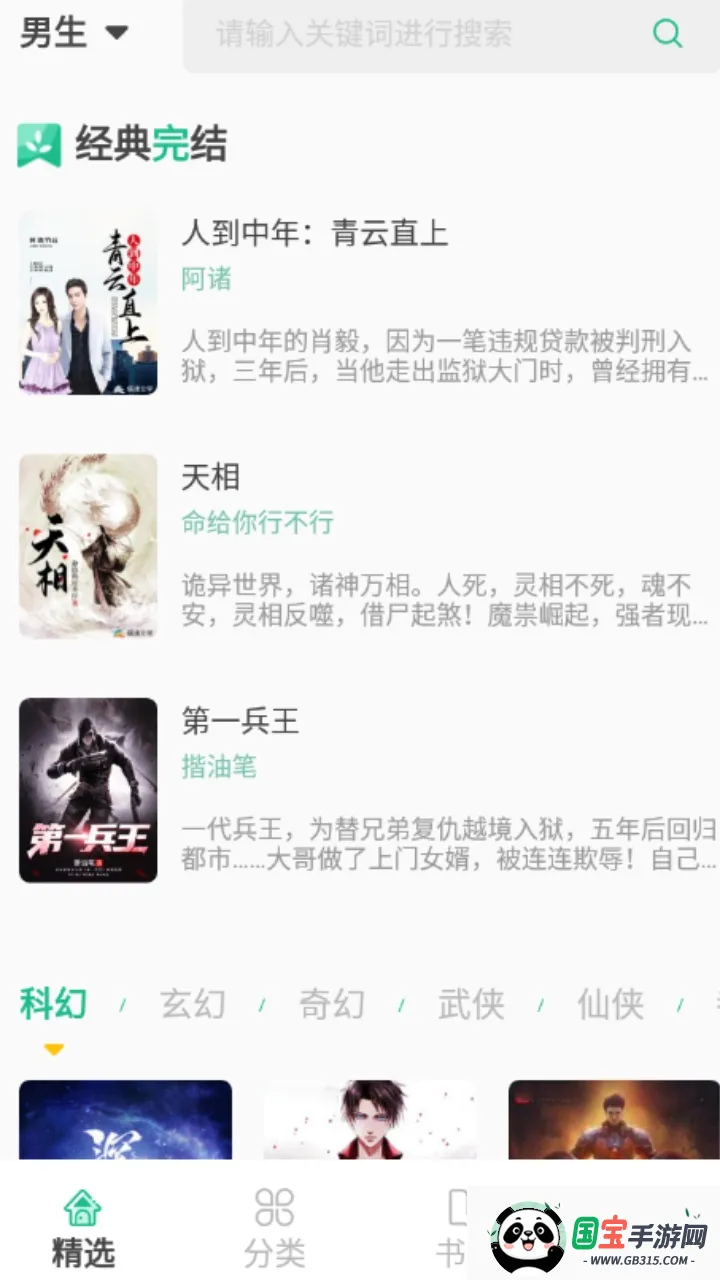
Task: Open the book 天相
Action: pos(210,478)
